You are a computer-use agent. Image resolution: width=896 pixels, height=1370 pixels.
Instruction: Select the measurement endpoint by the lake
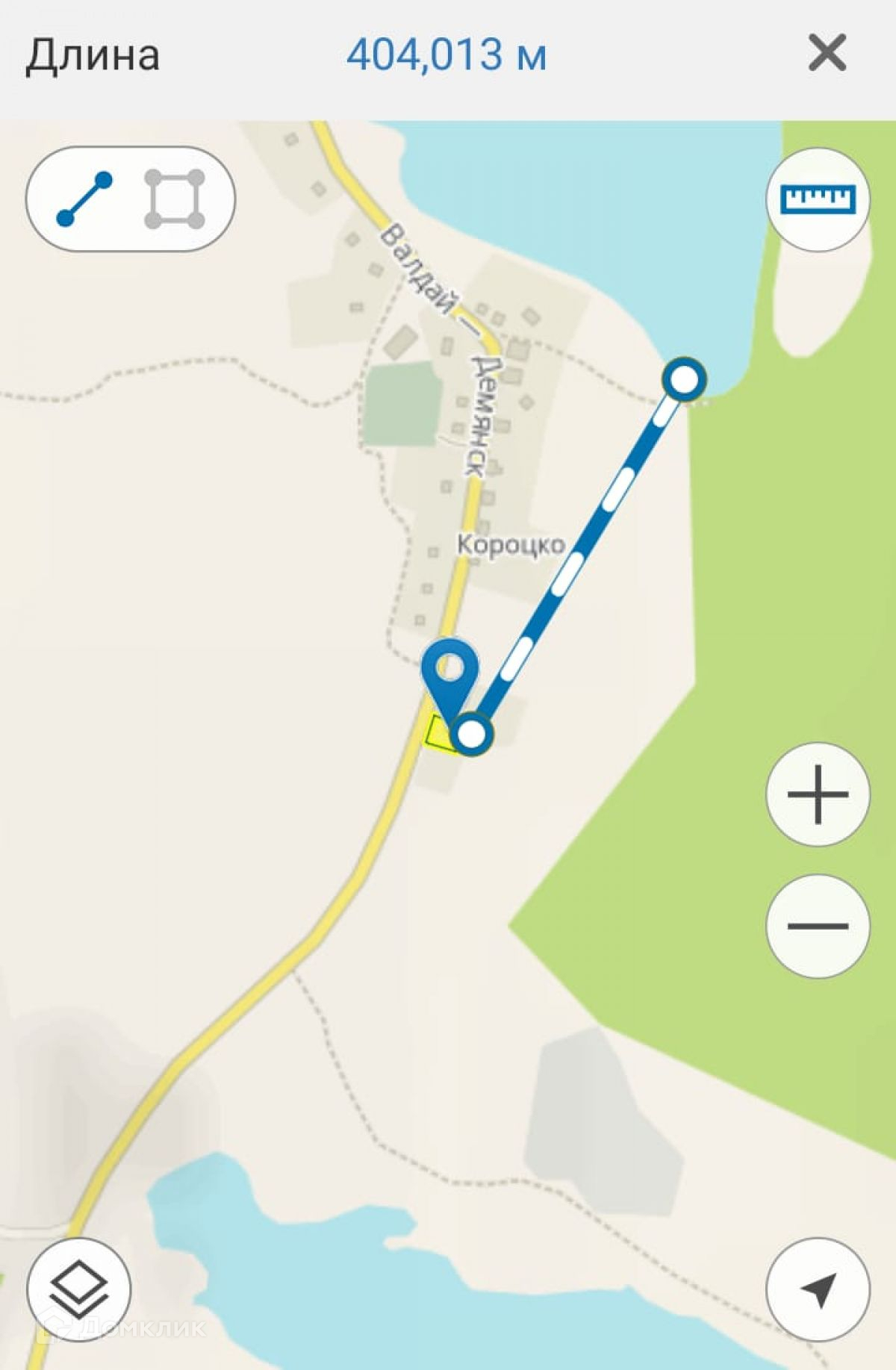[x=684, y=380]
